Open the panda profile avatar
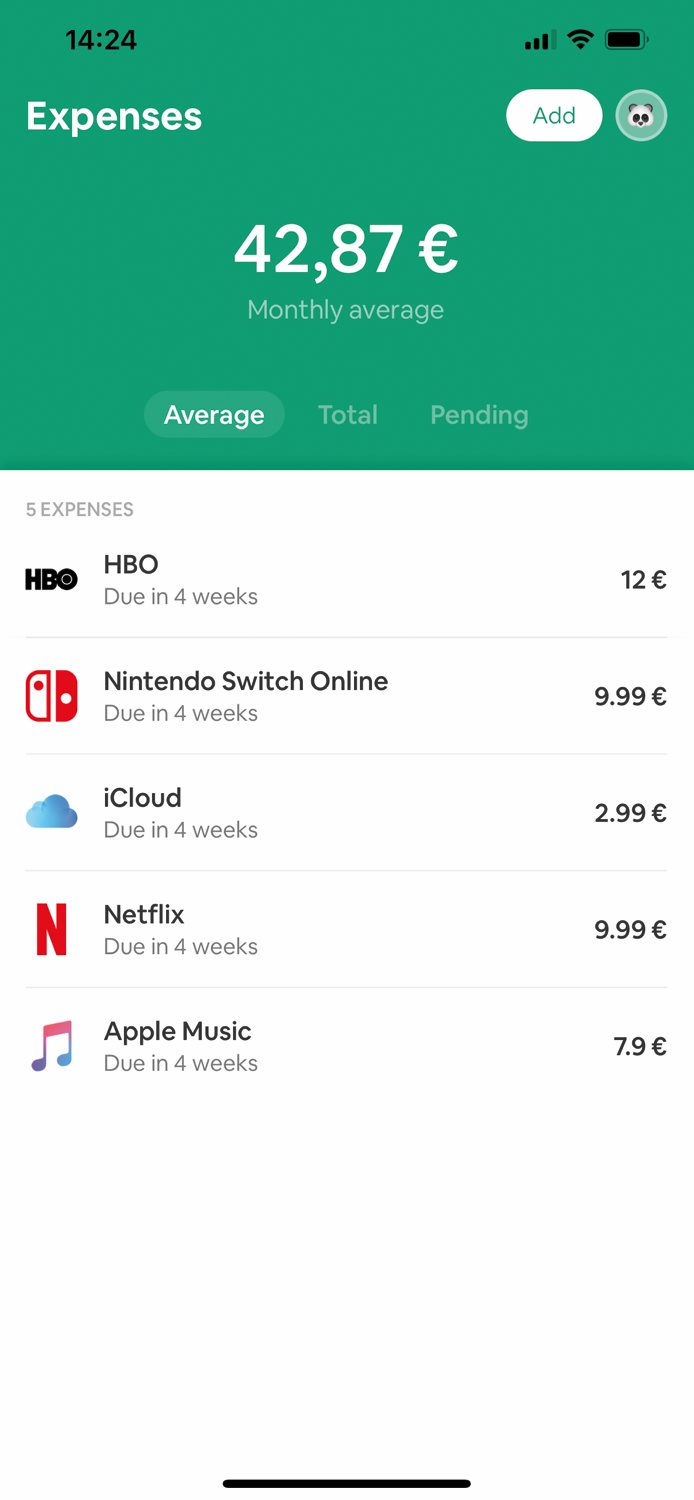Screen dimensions: 694x1500 tap(641, 116)
